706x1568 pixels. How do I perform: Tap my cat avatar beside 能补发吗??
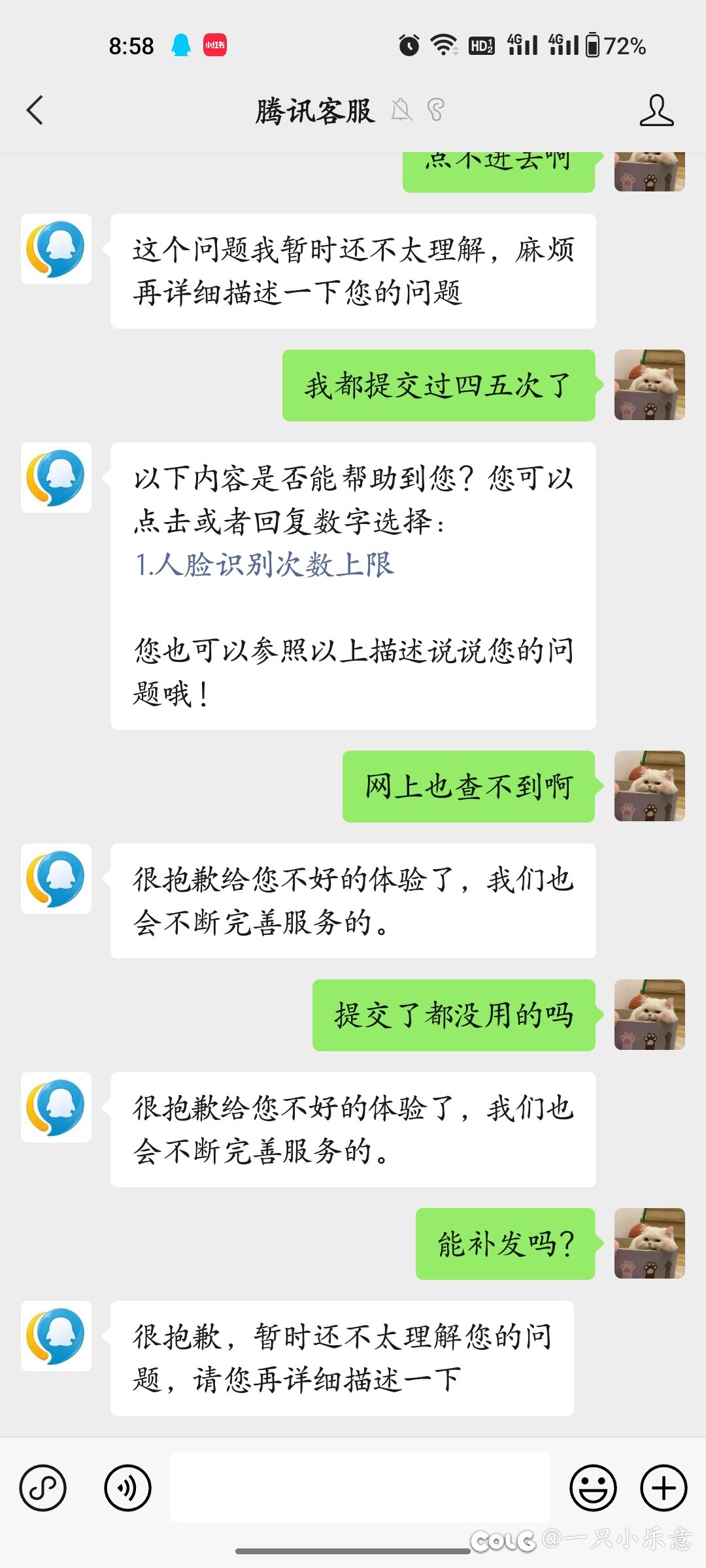[x=649, y=1243]
